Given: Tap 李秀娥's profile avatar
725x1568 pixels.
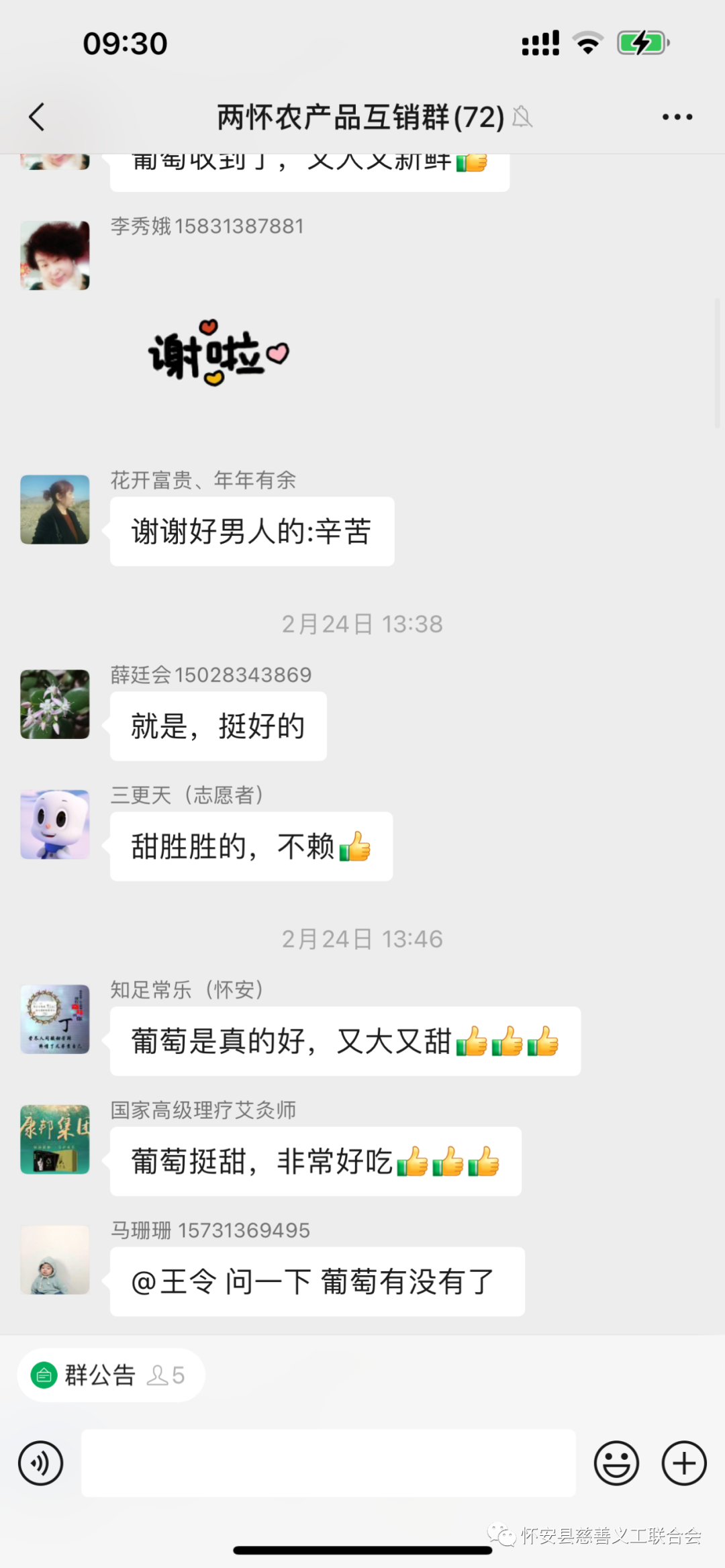Looking at the screenshot, I should click(x=55, y=256).
